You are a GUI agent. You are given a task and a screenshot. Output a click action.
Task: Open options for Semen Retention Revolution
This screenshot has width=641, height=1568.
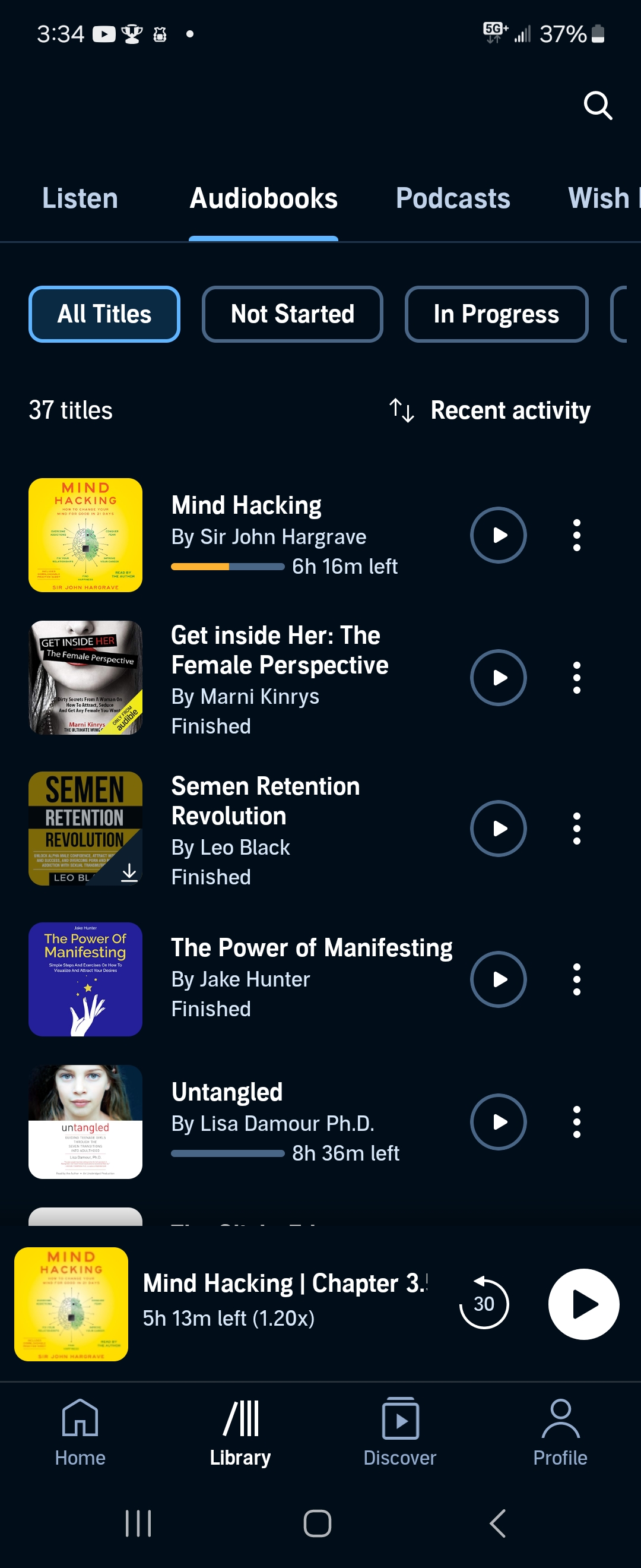click(576, 829)
